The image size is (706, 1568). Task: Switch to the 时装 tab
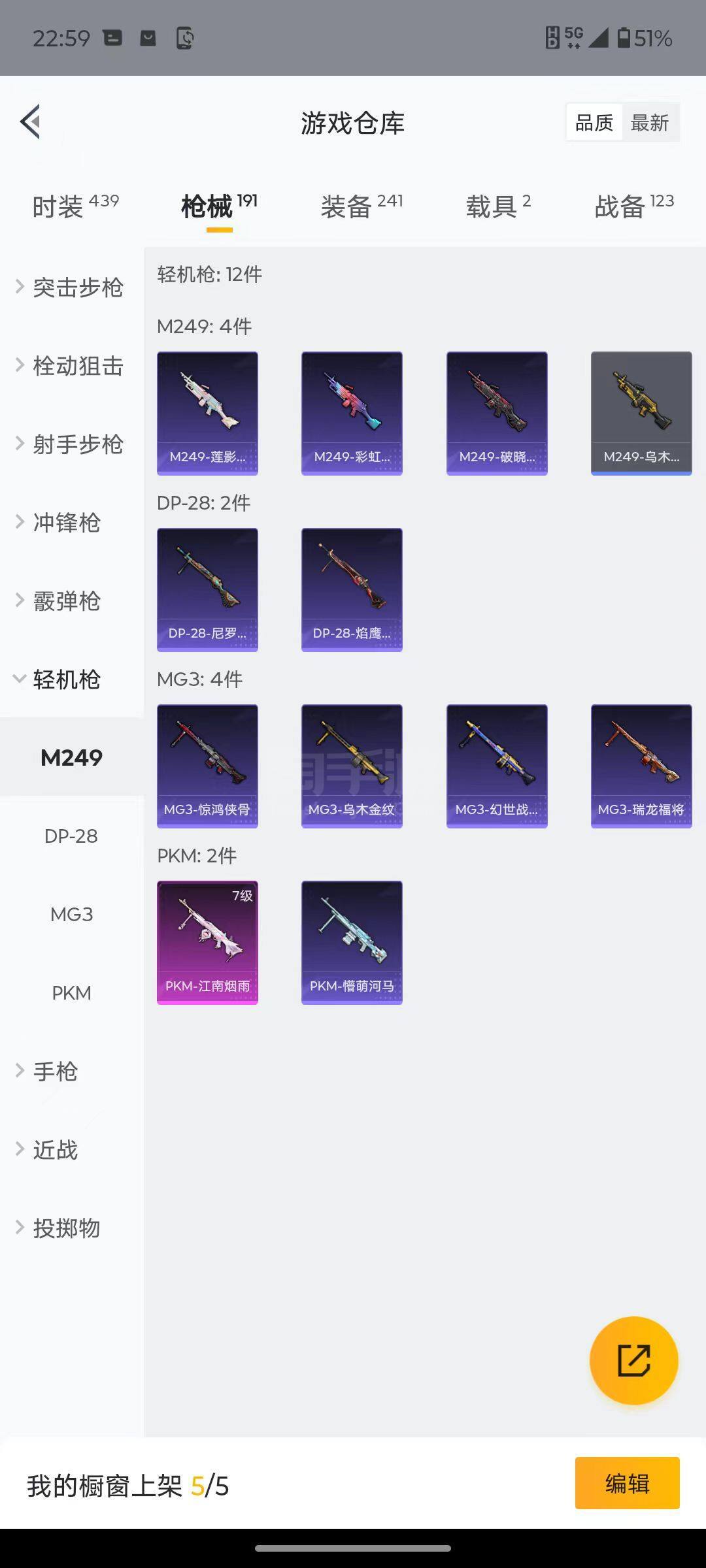(x=75, y=206)
